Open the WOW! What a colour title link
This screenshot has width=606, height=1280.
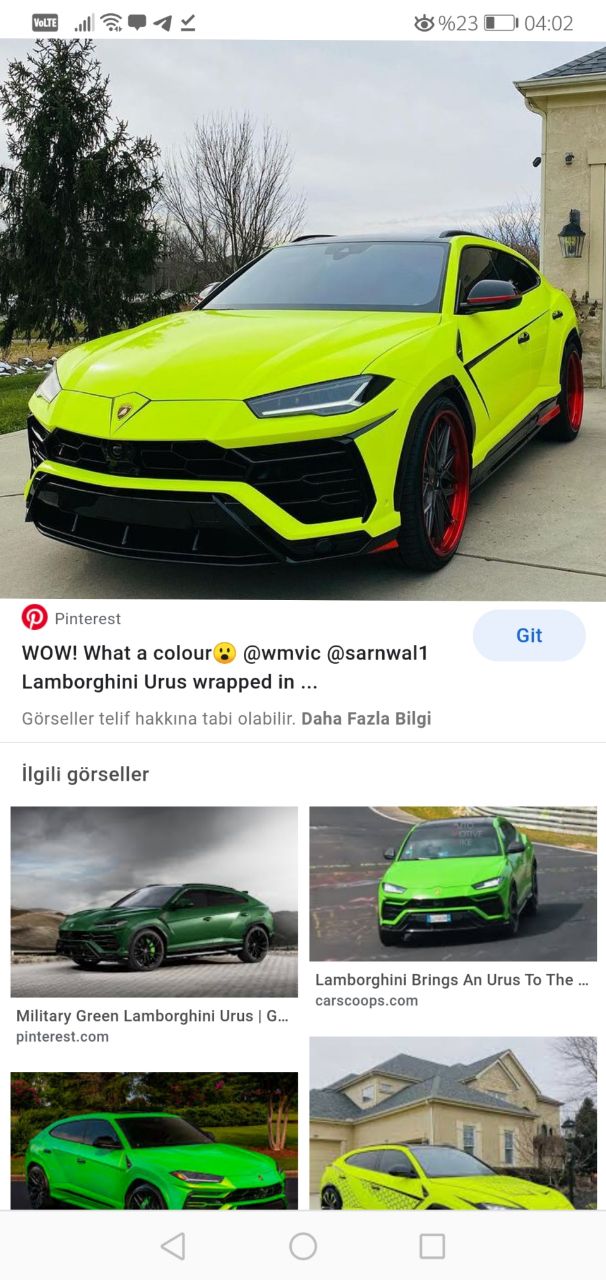tap(225, 667)
